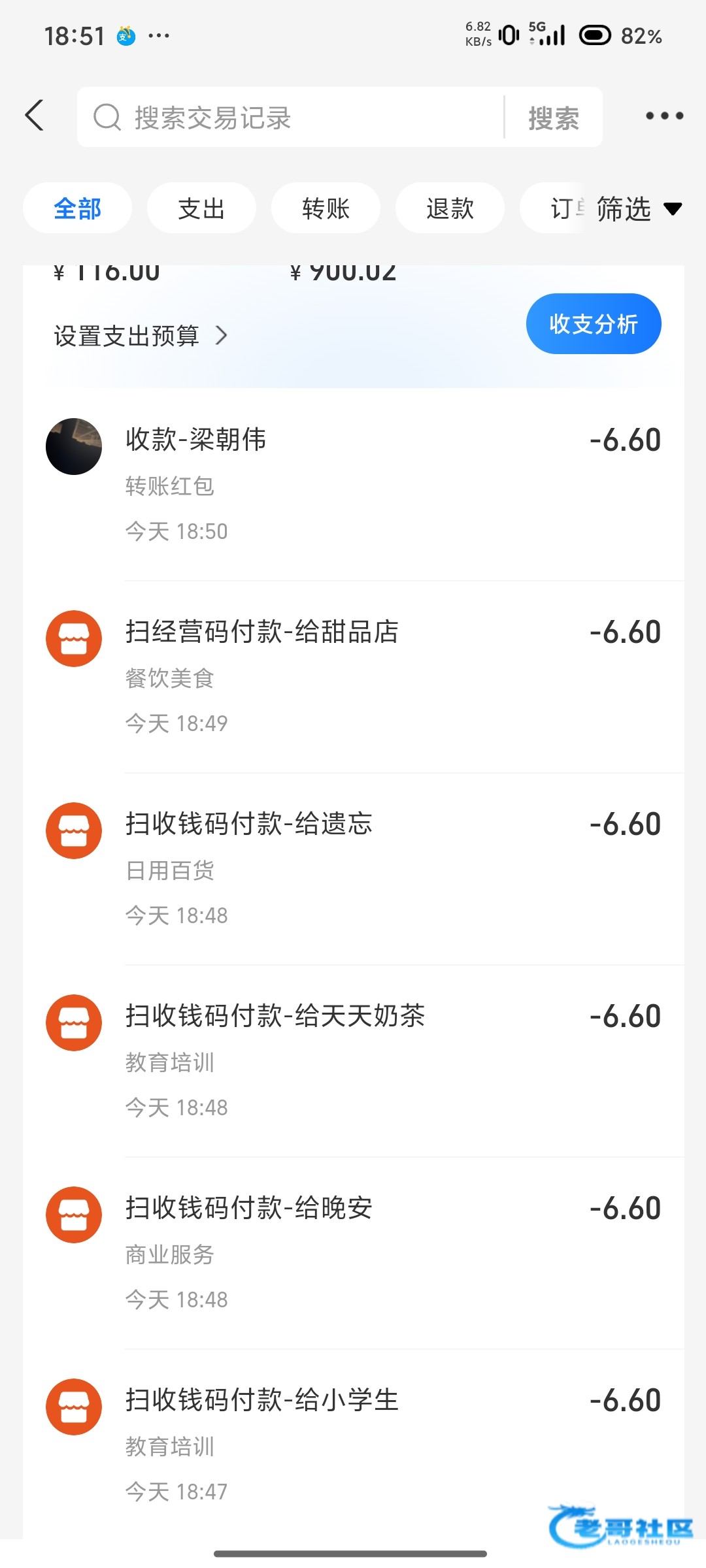The width and height of the screenshot is (706, 1568).
Task: Go back using the top-left arrow
Action: pyautogui.click(x=35, y=116)
